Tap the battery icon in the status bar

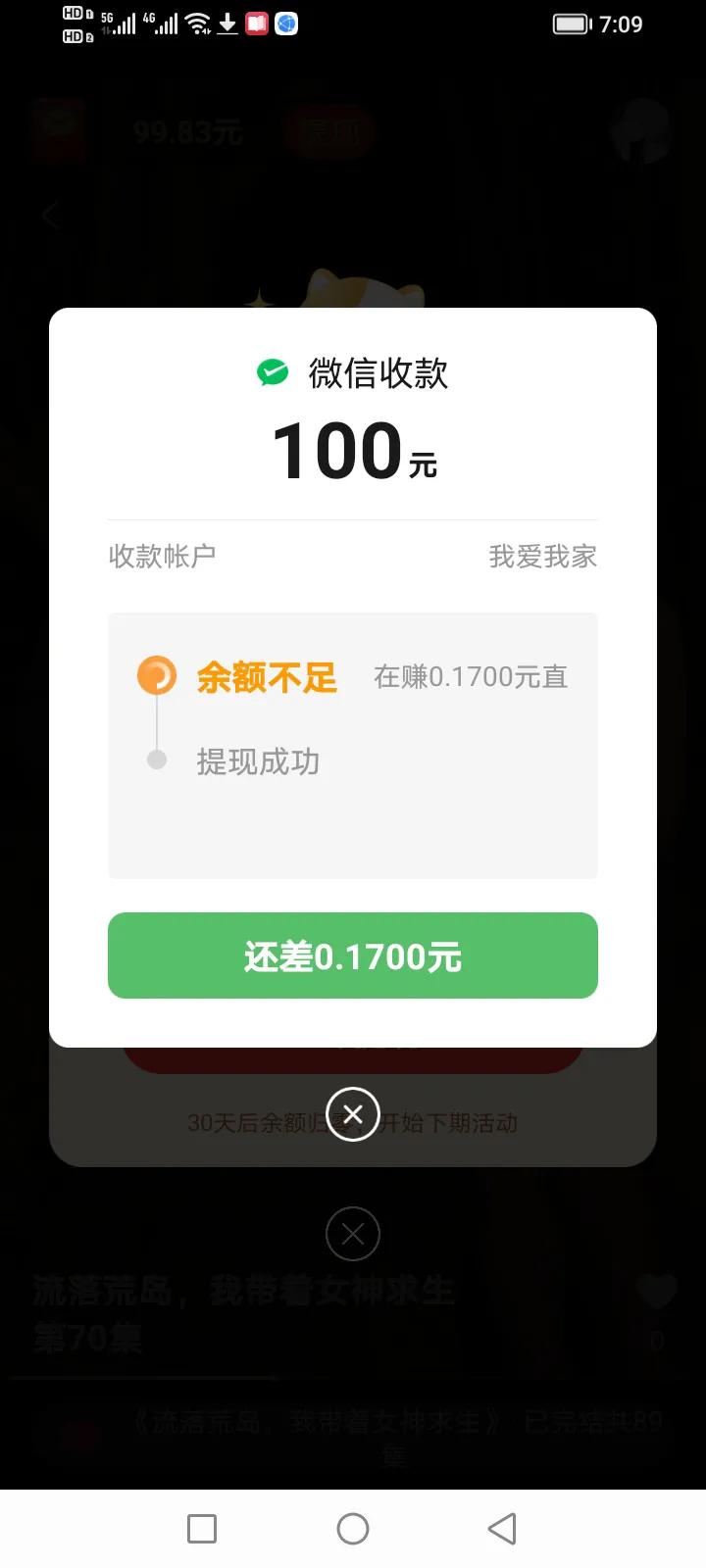click(574, 24)
